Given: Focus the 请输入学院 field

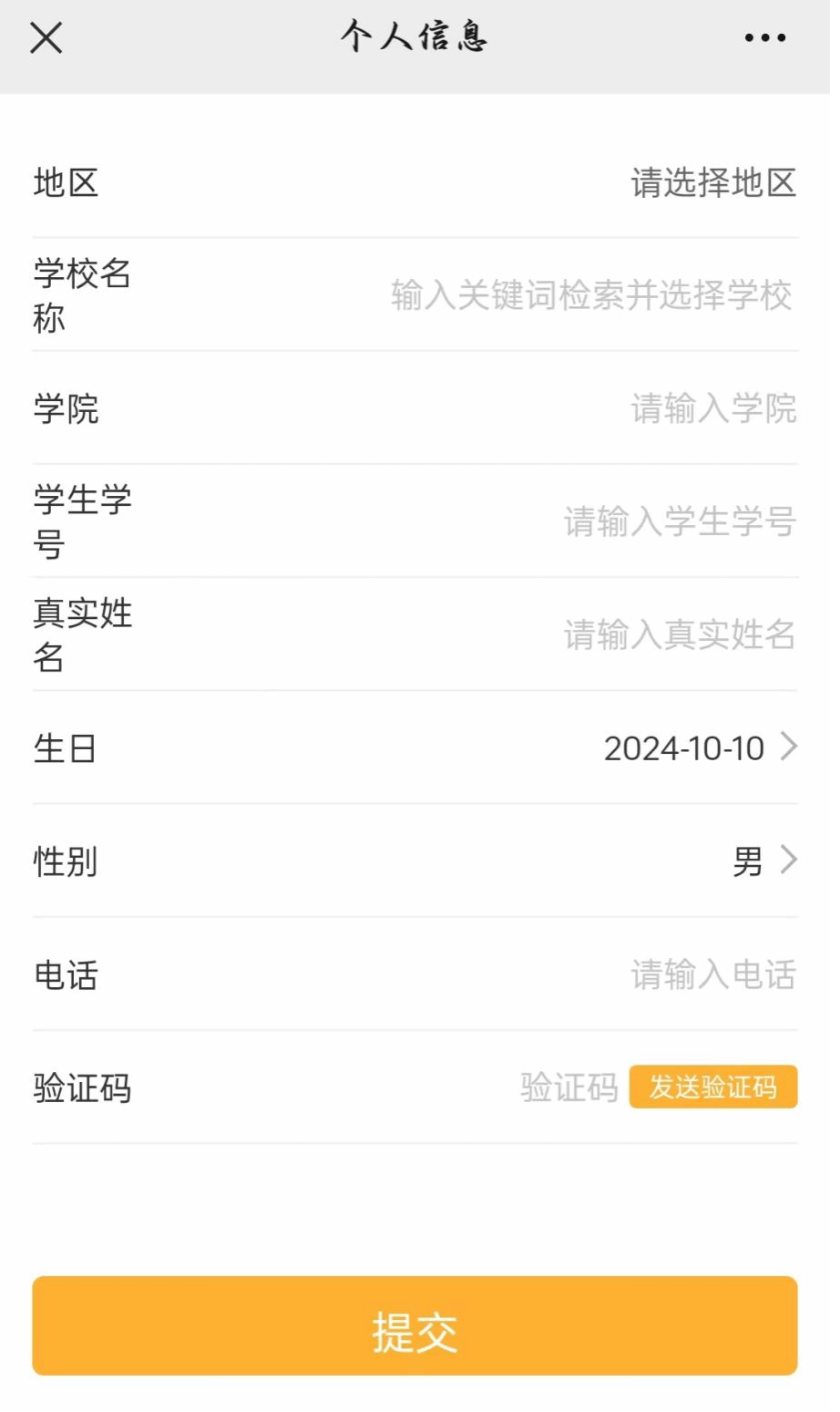Looking at the screenshot, I should (712, 408).
